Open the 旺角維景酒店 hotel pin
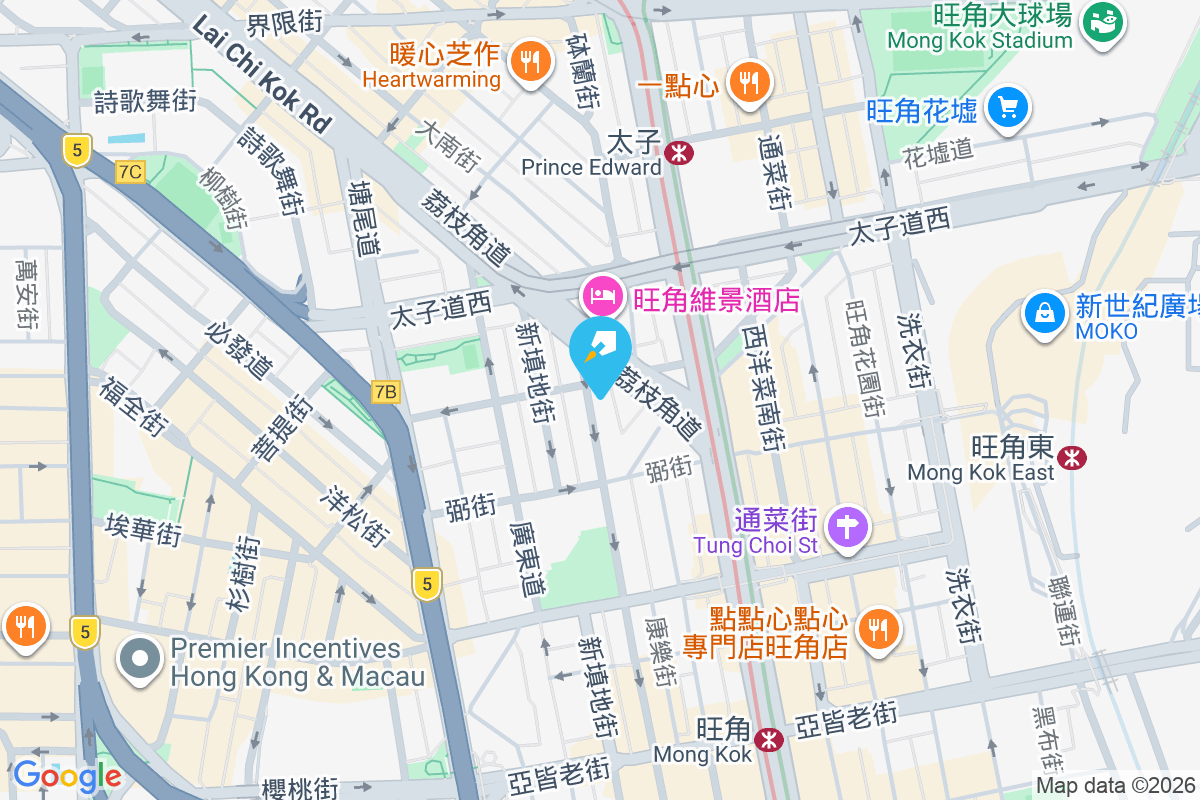 coord(600,296)
